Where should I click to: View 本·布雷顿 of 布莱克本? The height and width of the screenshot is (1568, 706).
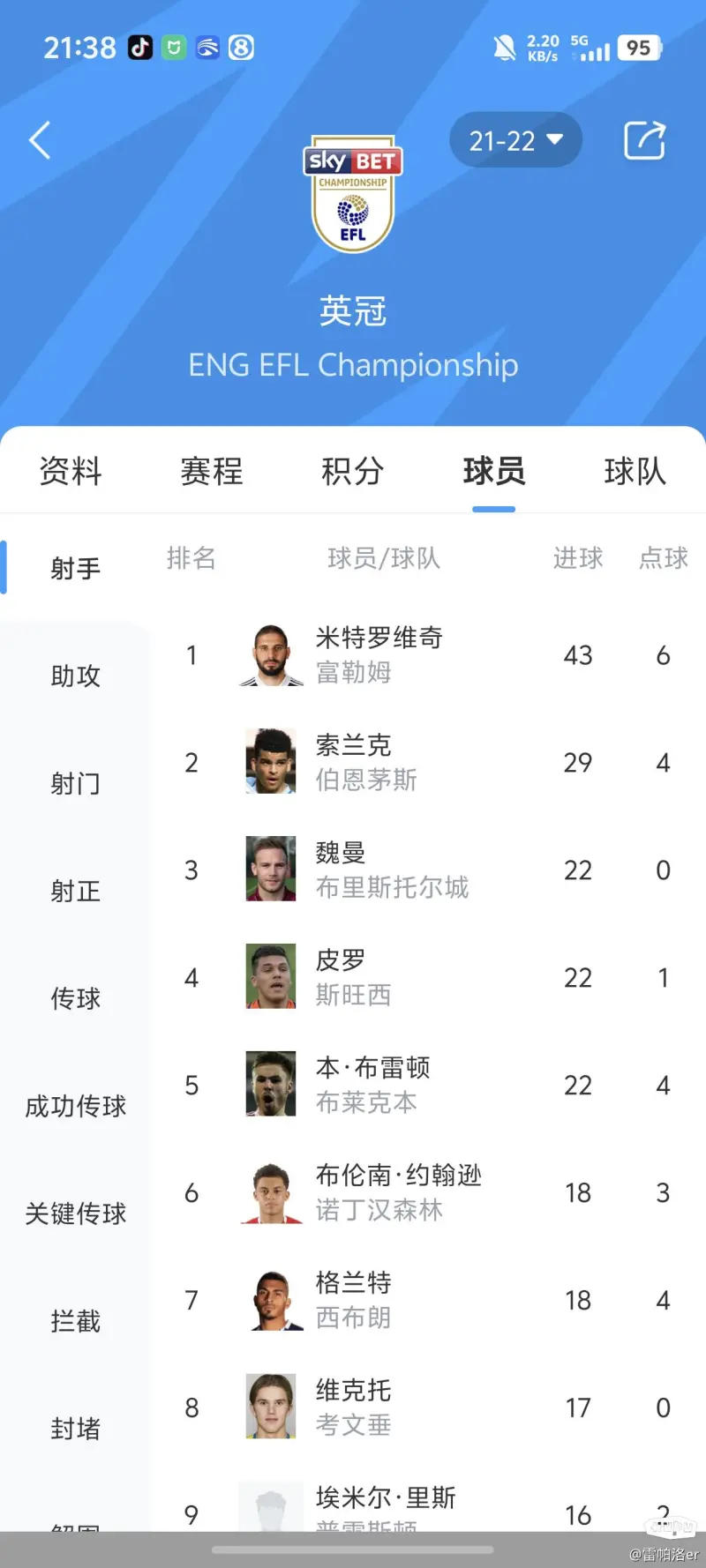tap(428, 1086)
